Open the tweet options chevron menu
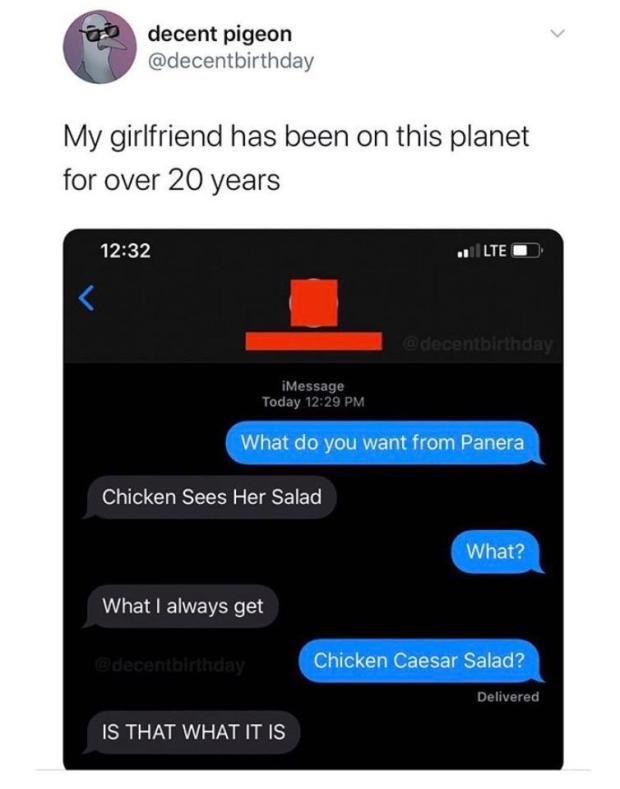The height and width of the screenshot is (789, 620). pos(559,35)
